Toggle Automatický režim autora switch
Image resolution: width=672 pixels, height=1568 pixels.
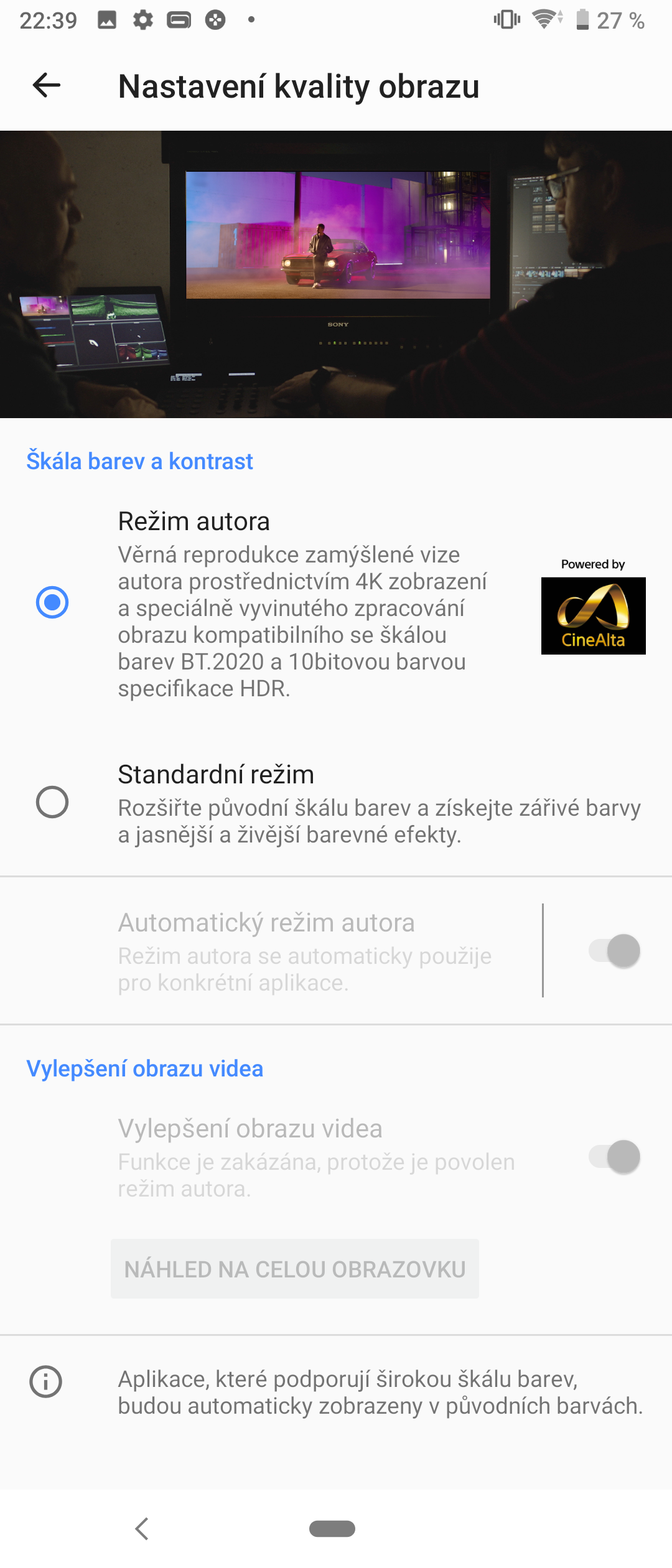tap(613, 951)
